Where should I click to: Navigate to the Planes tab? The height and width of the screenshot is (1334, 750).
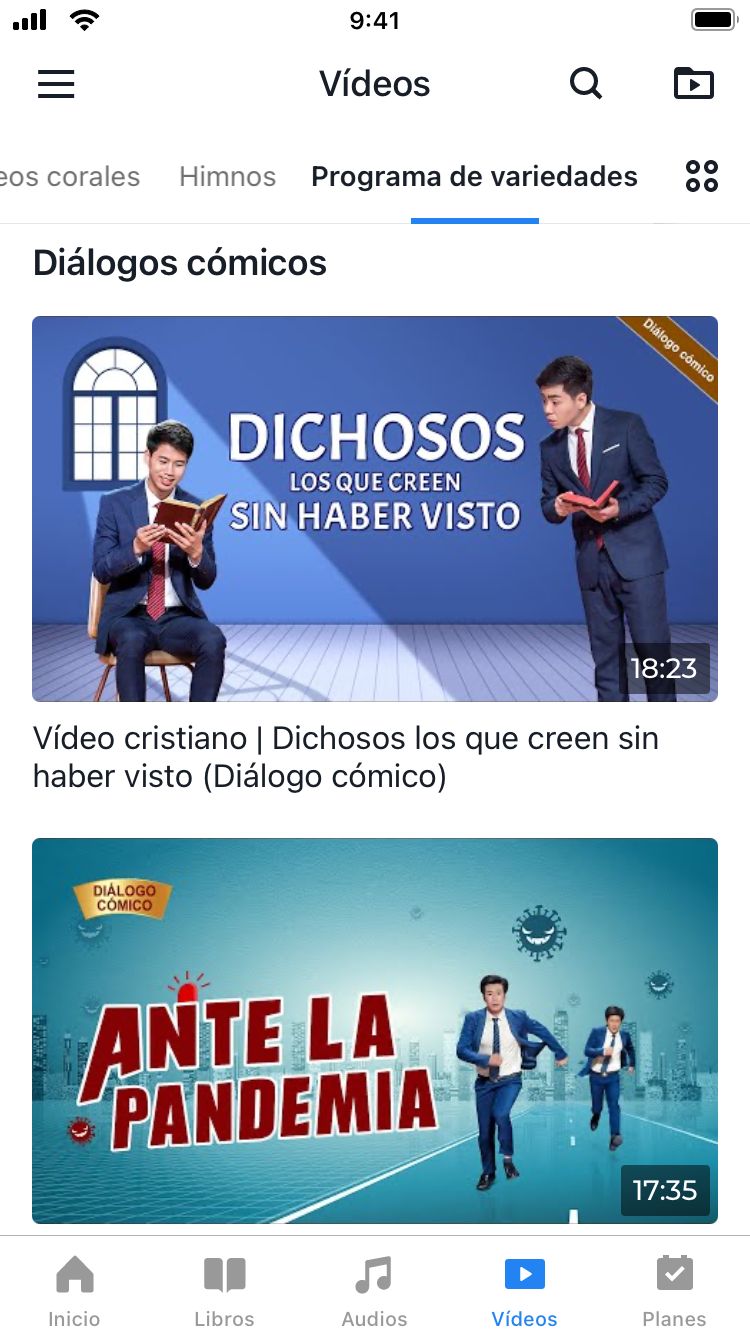click(x=674, y=1290)
